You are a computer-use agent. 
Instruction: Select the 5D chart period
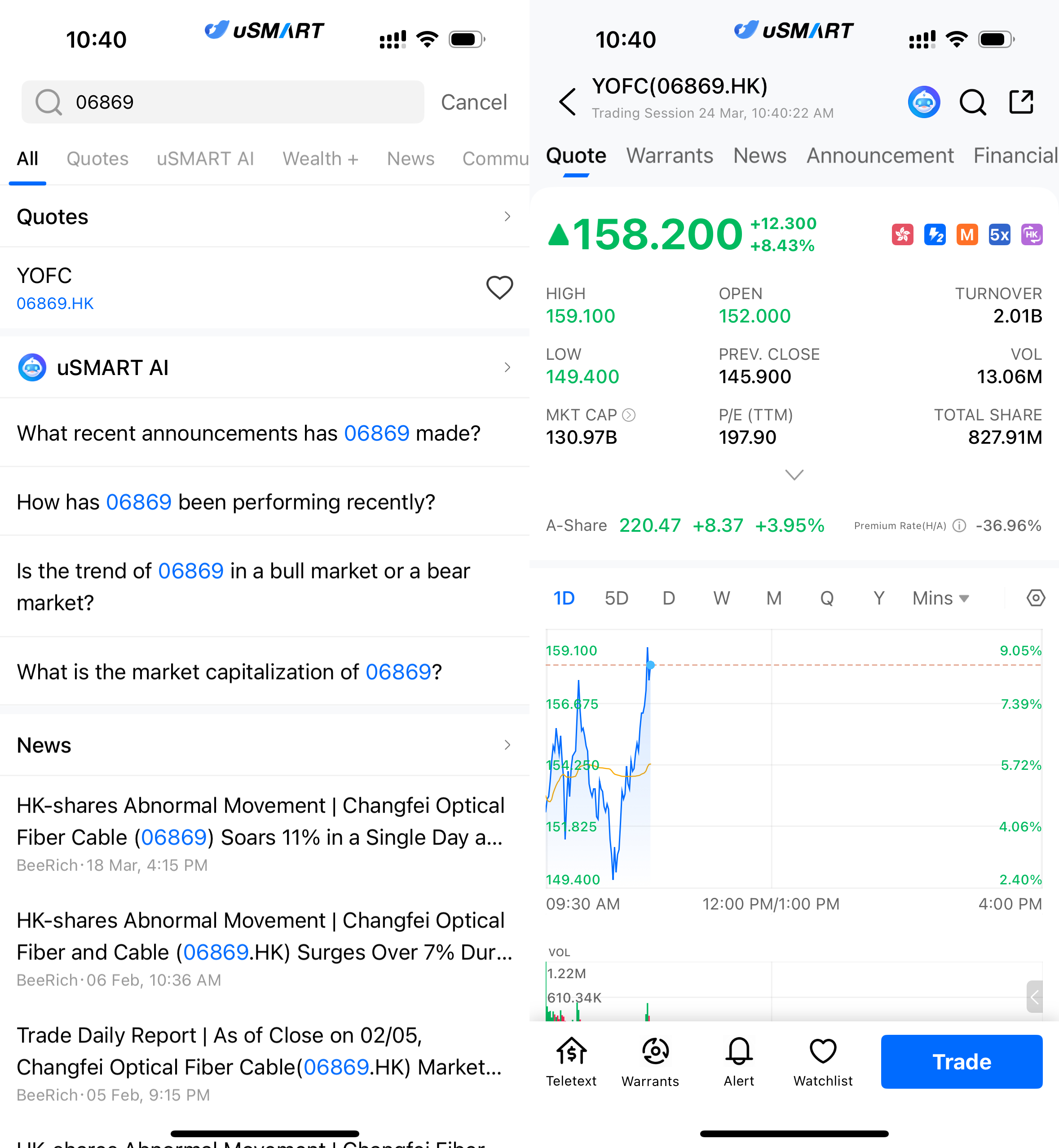[616, 598]
